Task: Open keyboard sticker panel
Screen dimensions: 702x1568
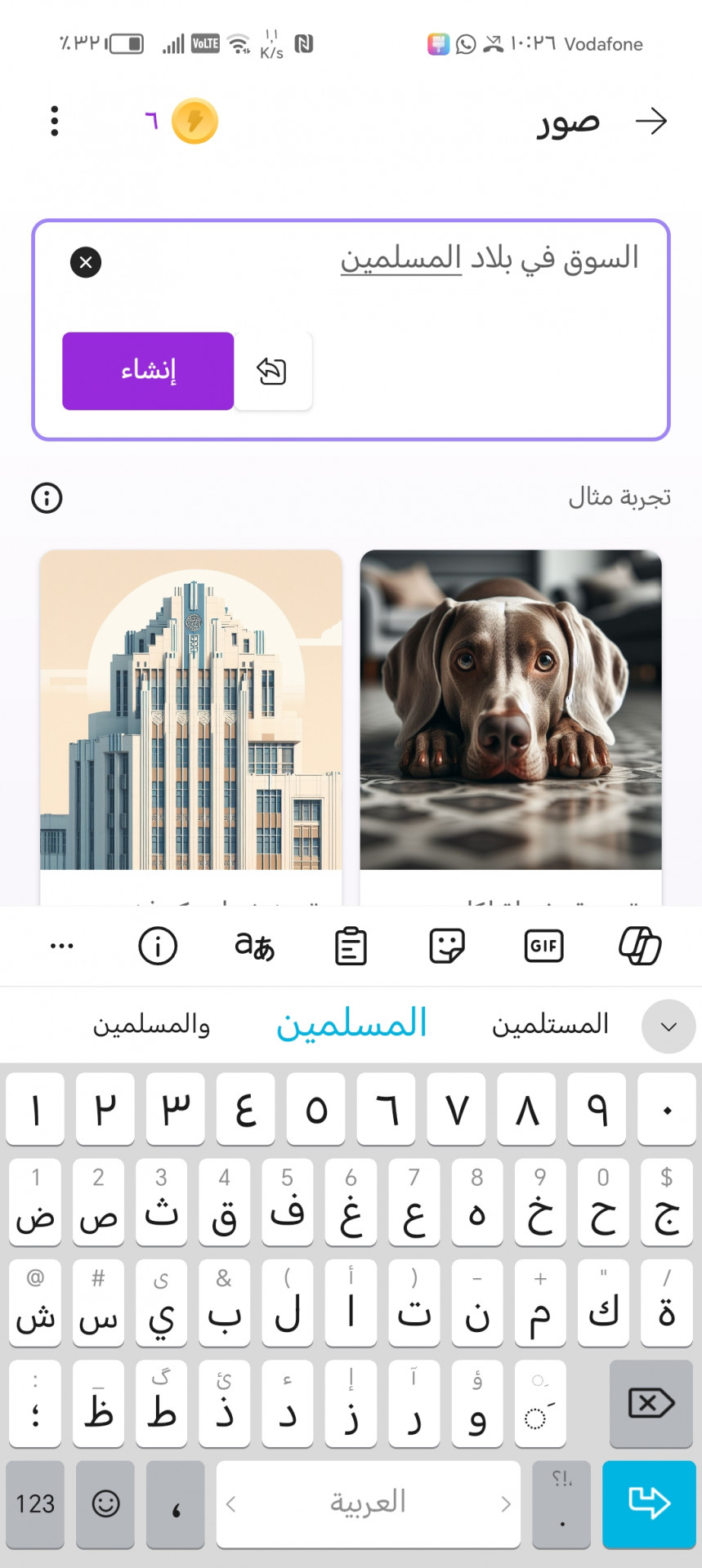Action: (447, 947)
